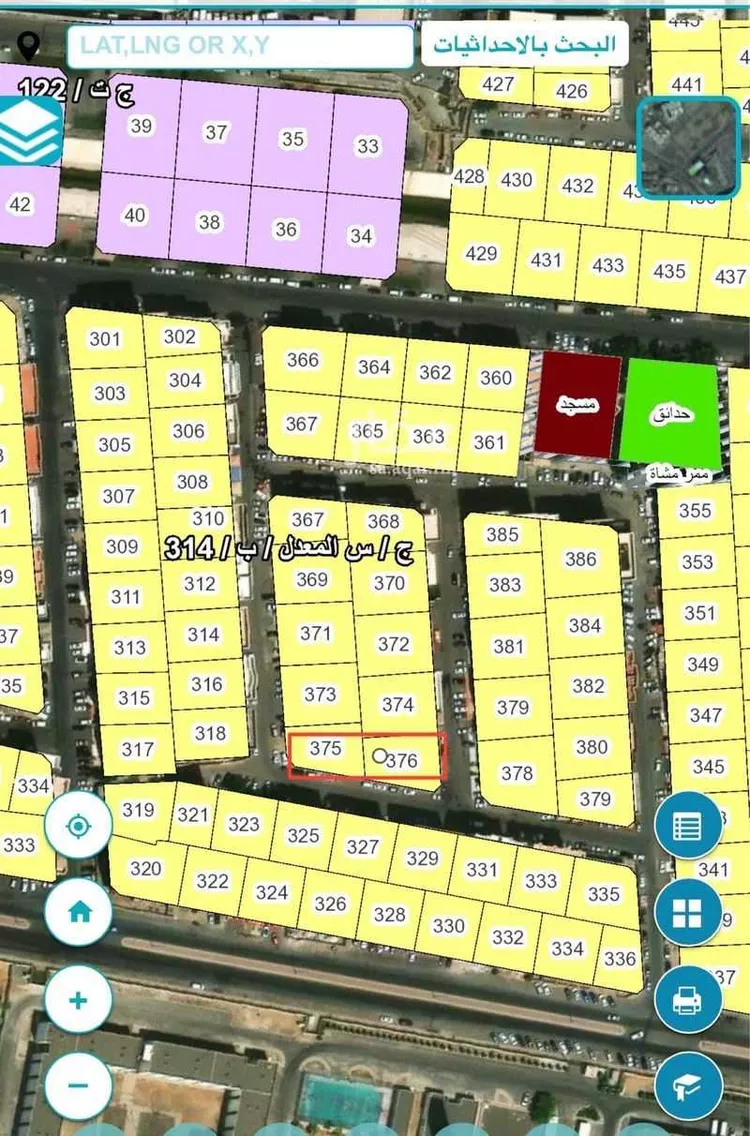Switch basemap using the satellite thumbnail
Screen dimensions: 750x1136
[x=688, y=147]
